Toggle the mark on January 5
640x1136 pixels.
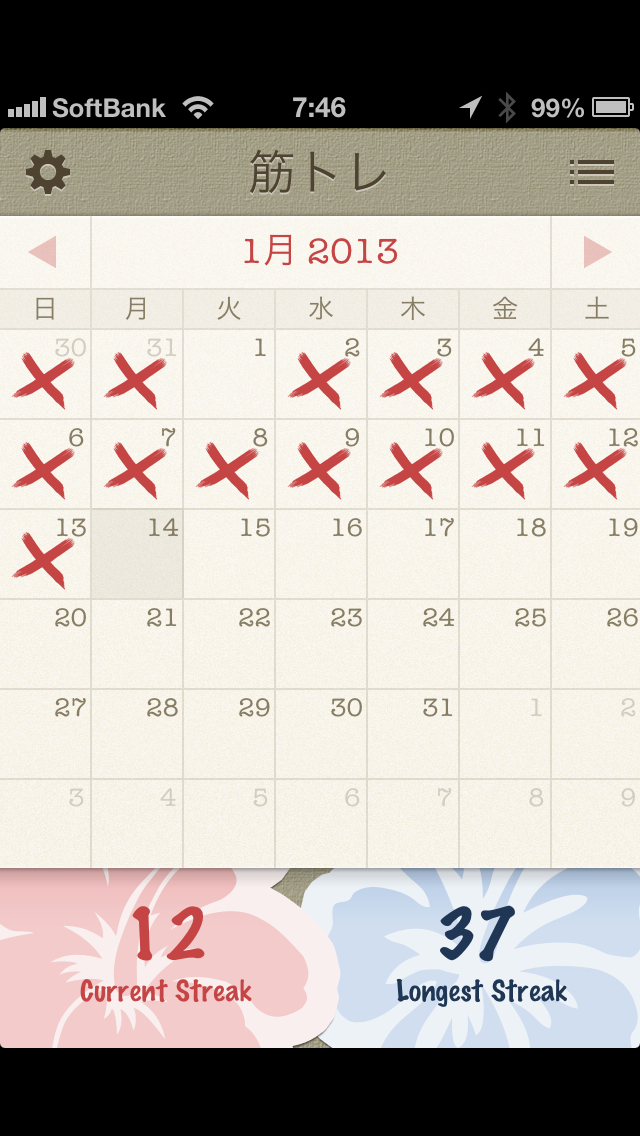coord(596,375)
